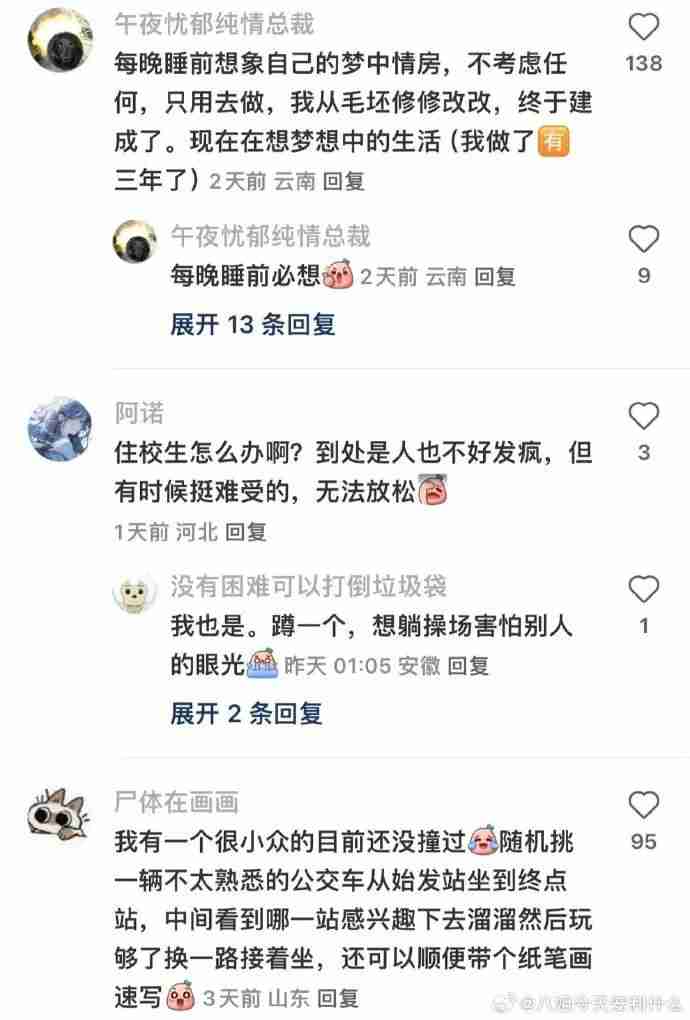Like 尸体在画画's bus trip comment
The height and width of the screenshot is (1020, 690).
[644, 805]
